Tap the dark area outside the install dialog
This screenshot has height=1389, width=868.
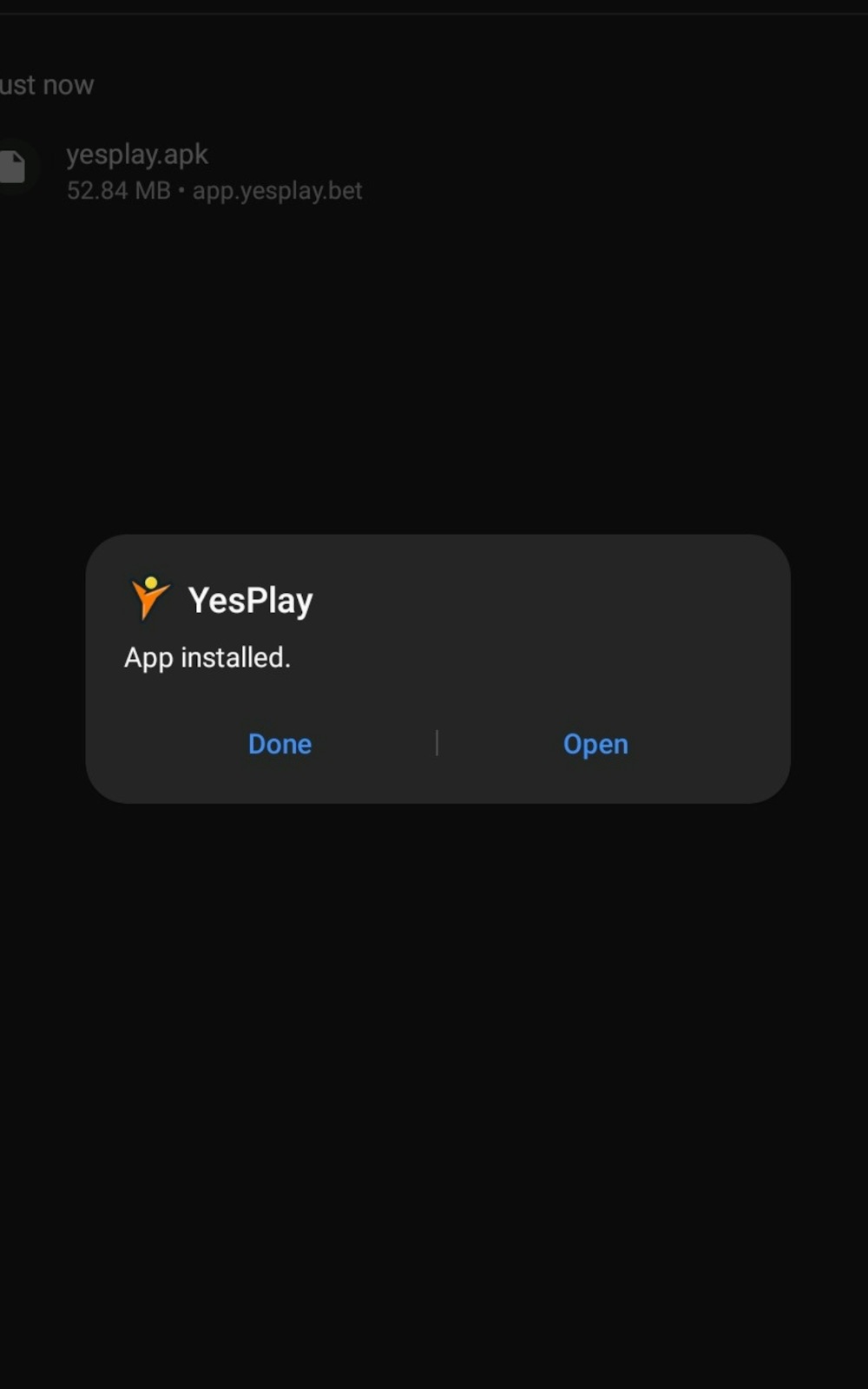click(x=434, y=1085)
